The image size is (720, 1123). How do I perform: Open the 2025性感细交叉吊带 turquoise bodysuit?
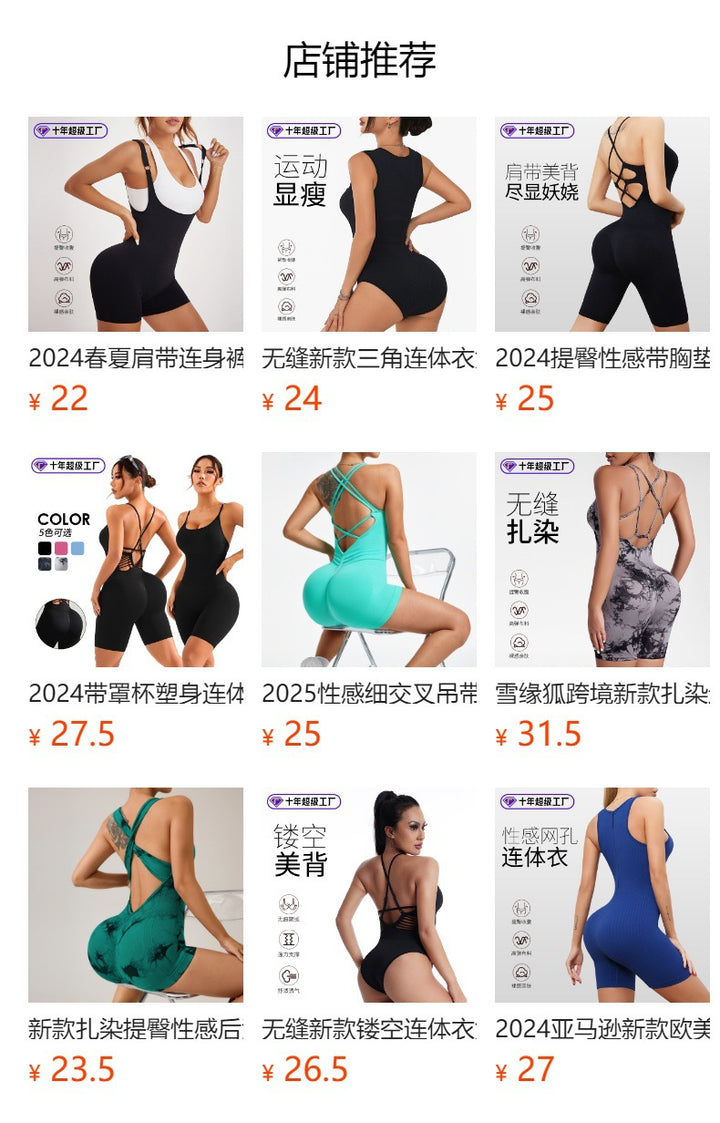[x=369, y=560]
